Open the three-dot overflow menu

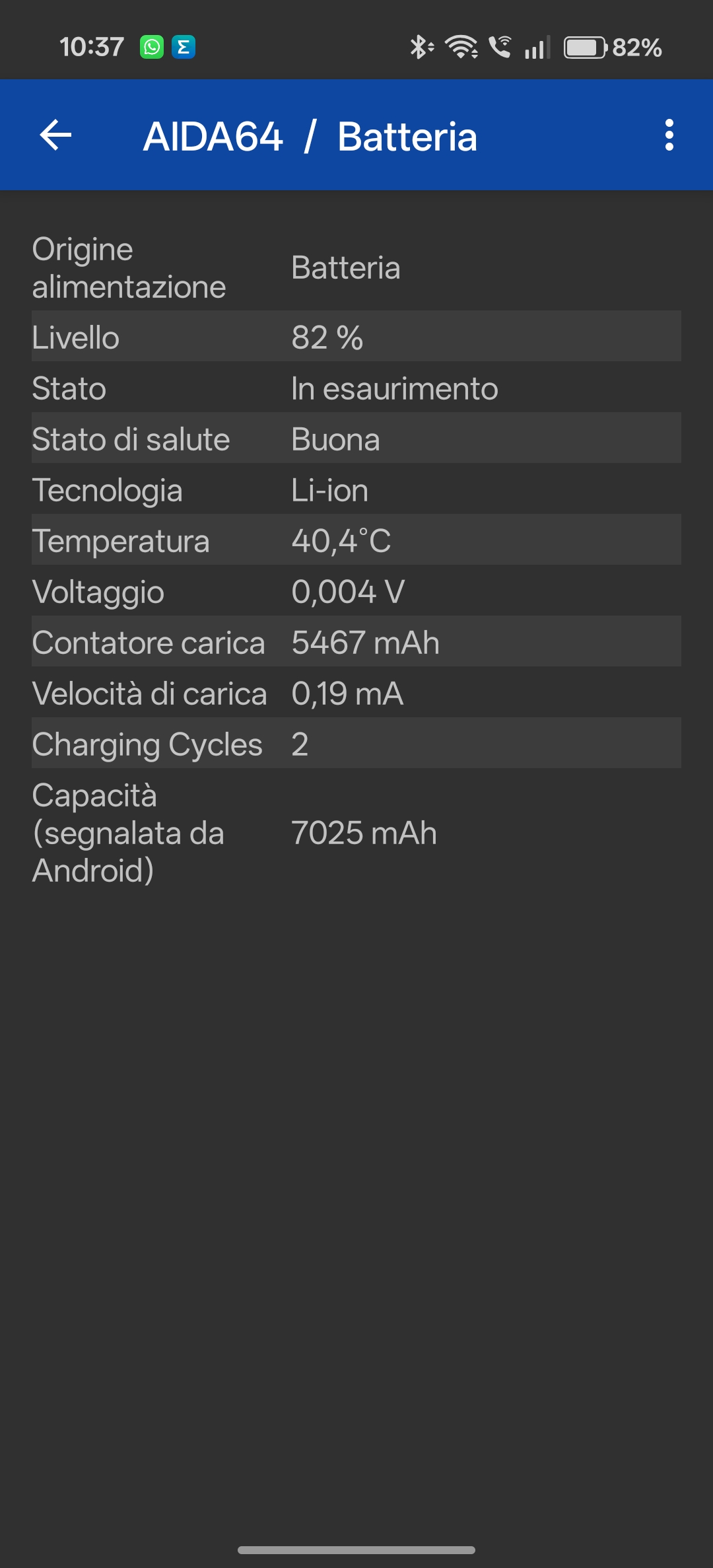(669, 135)
